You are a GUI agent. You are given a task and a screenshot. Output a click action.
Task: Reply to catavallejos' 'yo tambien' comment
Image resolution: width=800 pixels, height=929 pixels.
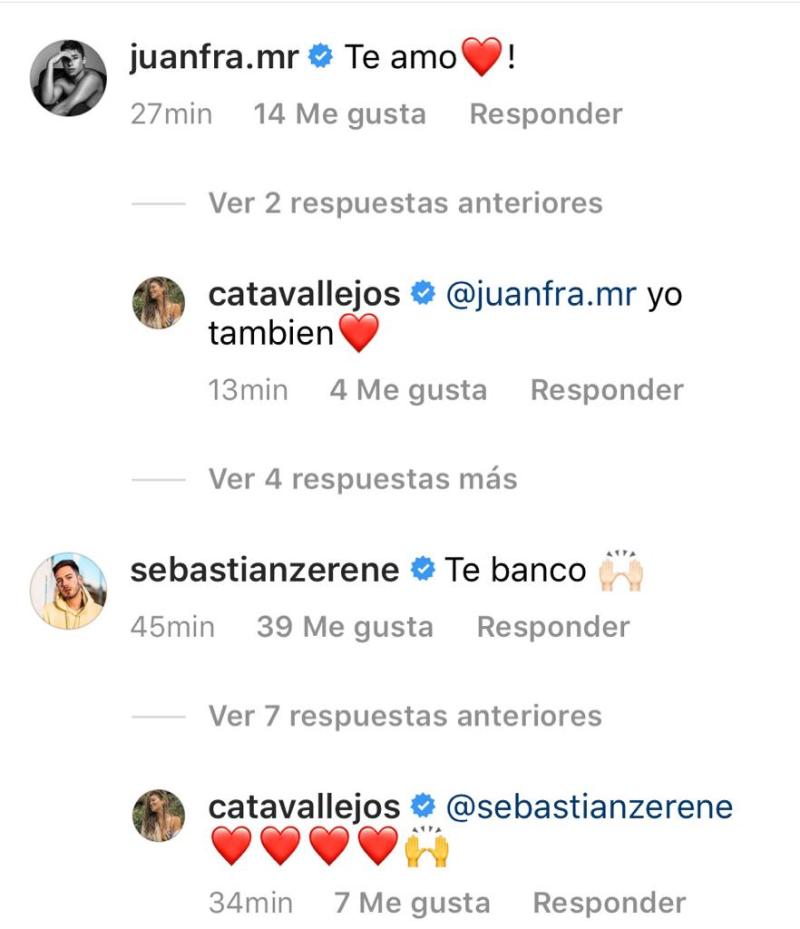pos(606,390)
